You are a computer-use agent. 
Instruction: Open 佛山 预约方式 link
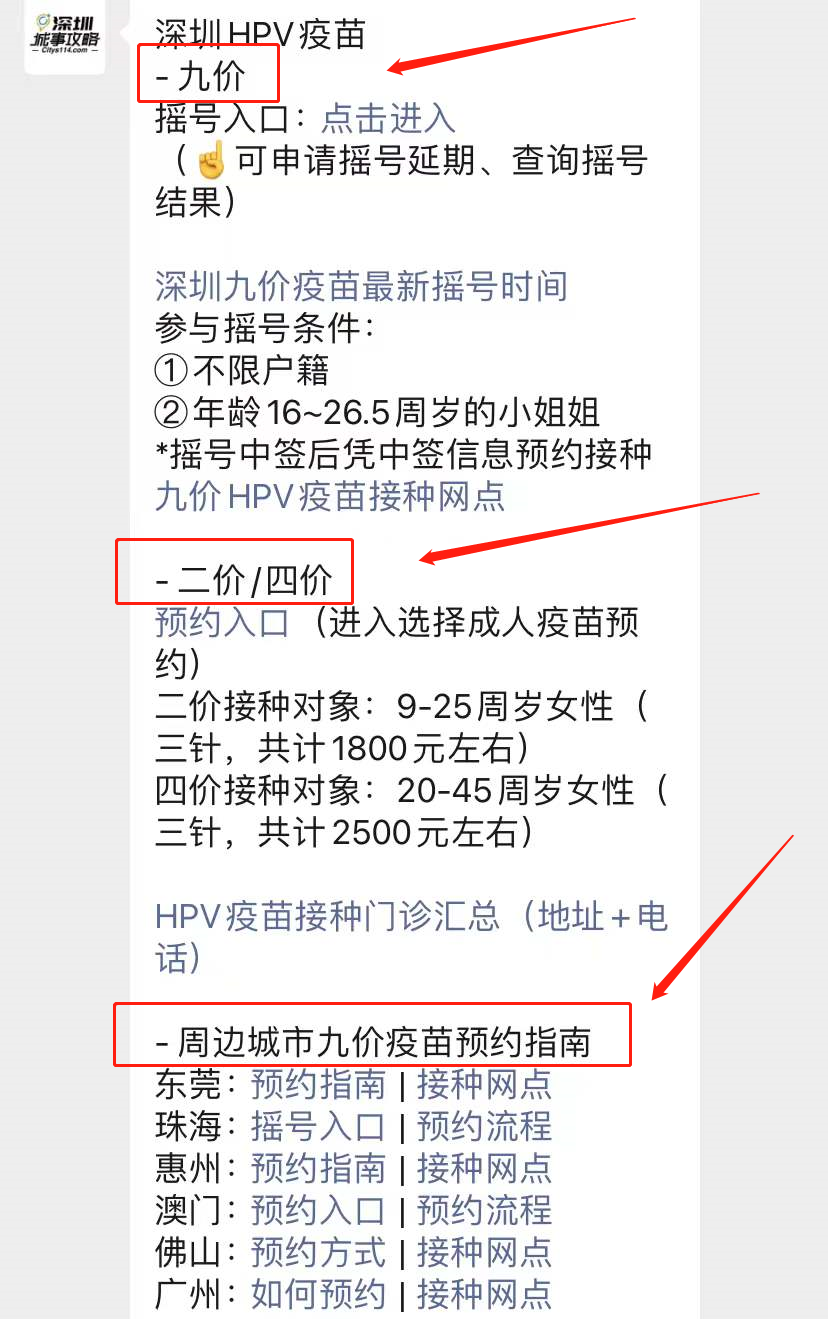click(318, 1253)
